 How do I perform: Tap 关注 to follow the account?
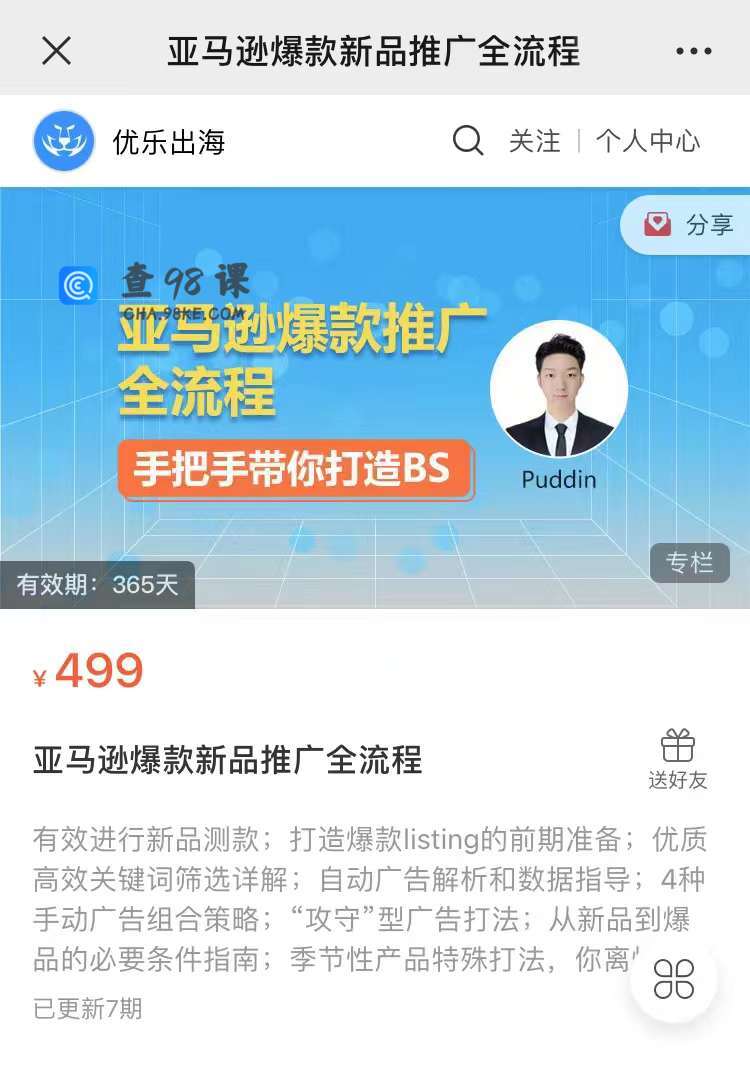(534, 142)
